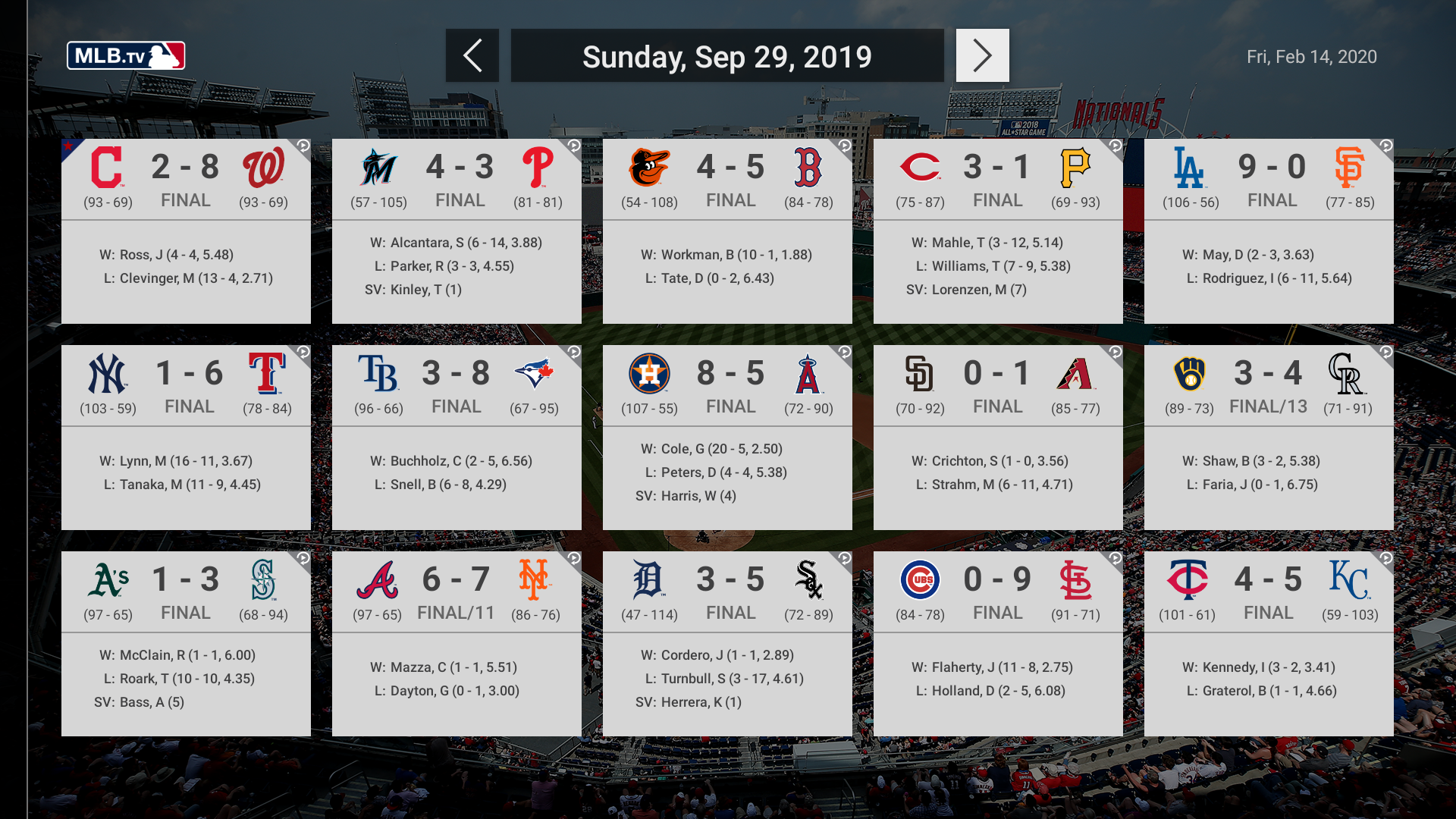
Task: Open the Padres vs Diamondbacks 0-1 game
Action: [998, 437]
